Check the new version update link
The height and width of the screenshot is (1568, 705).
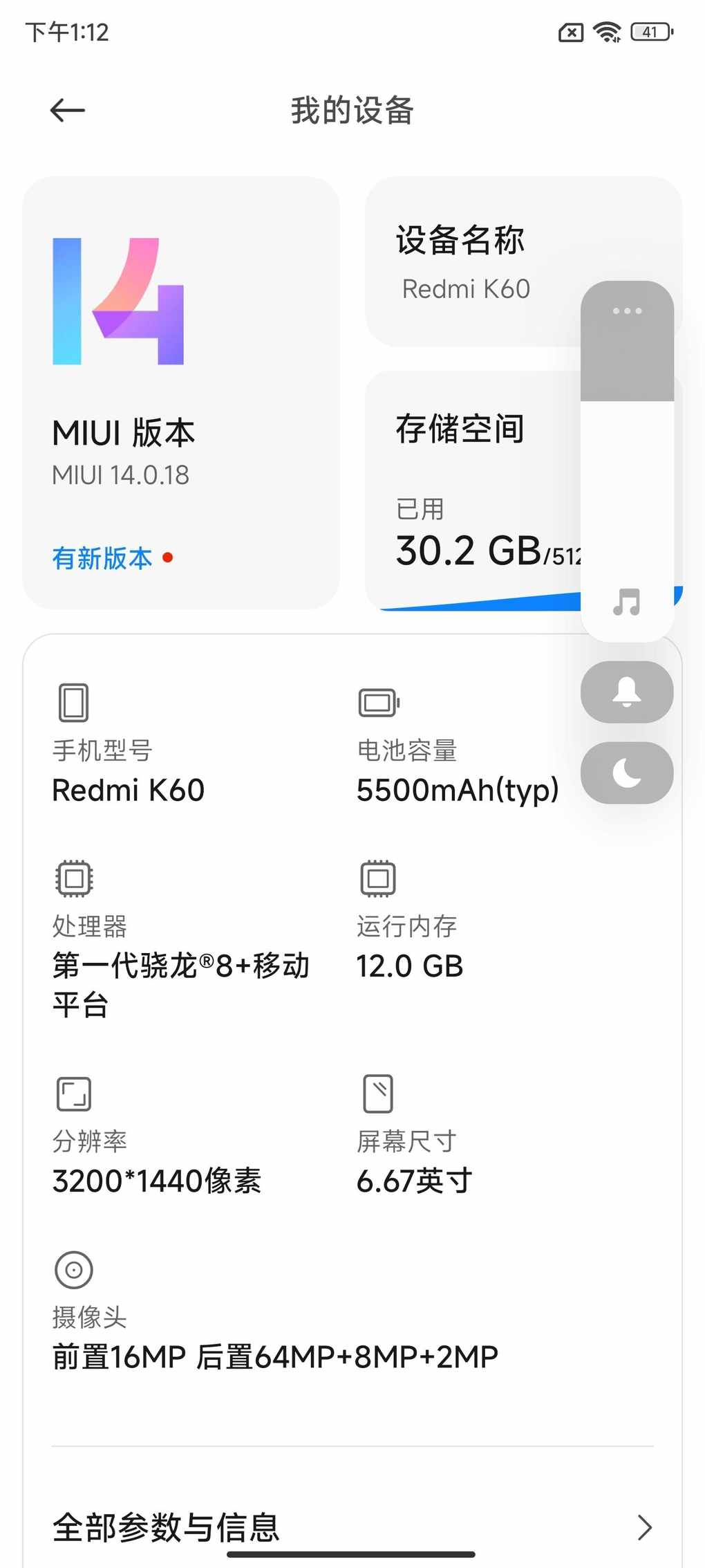(102, 557)
